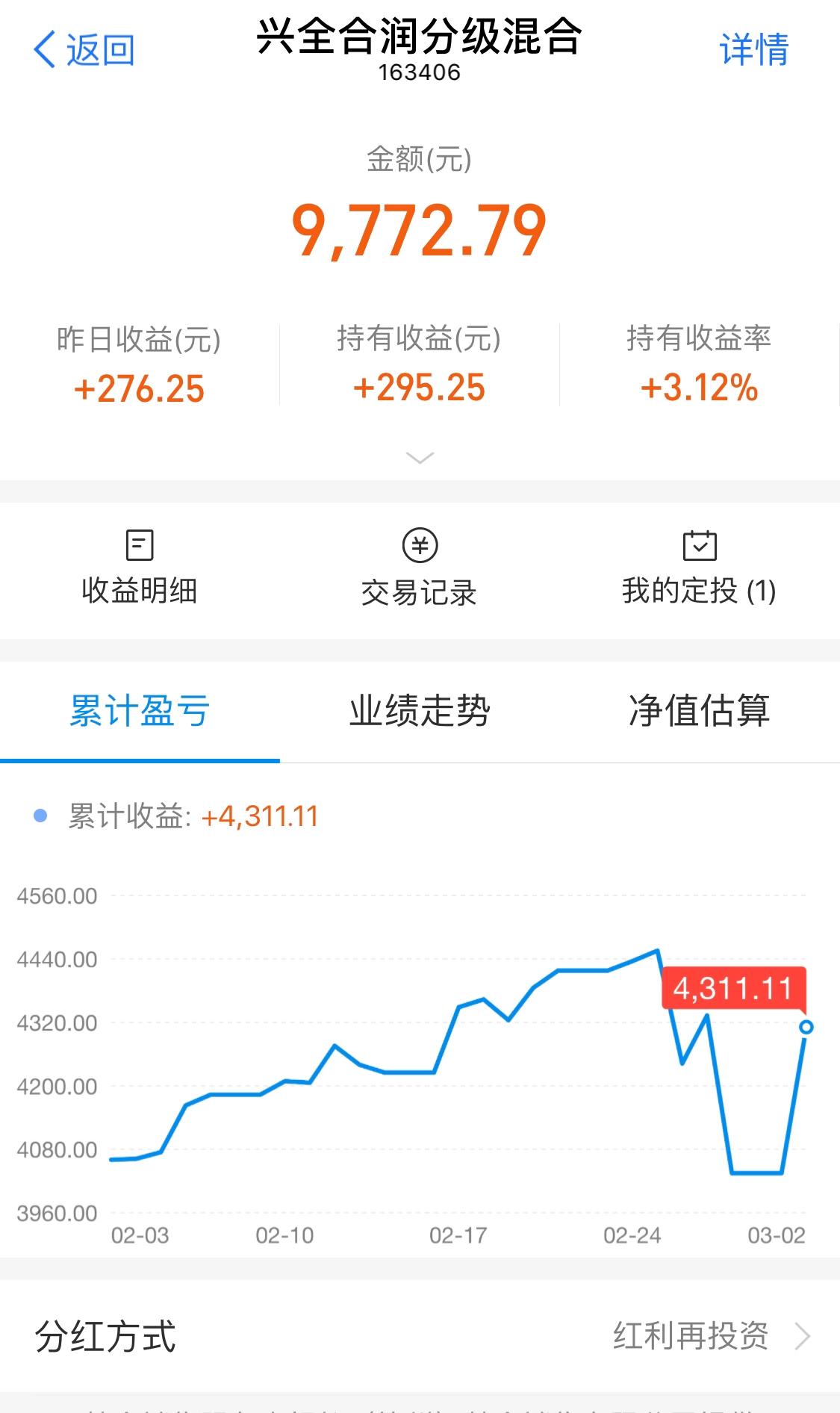Expand the down chevron under holding statistics

click(420, 457)
